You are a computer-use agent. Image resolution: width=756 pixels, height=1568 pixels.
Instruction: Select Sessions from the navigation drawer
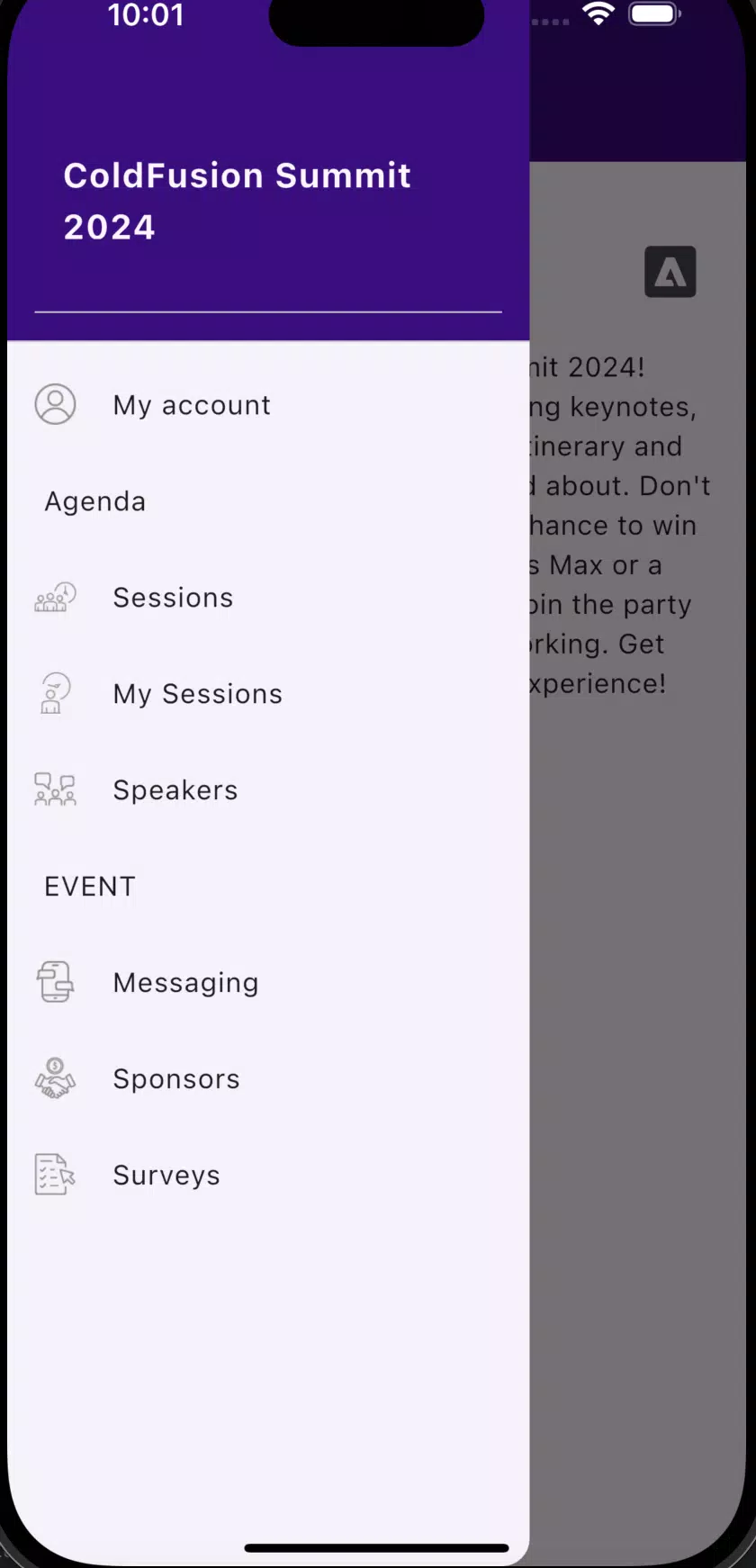173,597
